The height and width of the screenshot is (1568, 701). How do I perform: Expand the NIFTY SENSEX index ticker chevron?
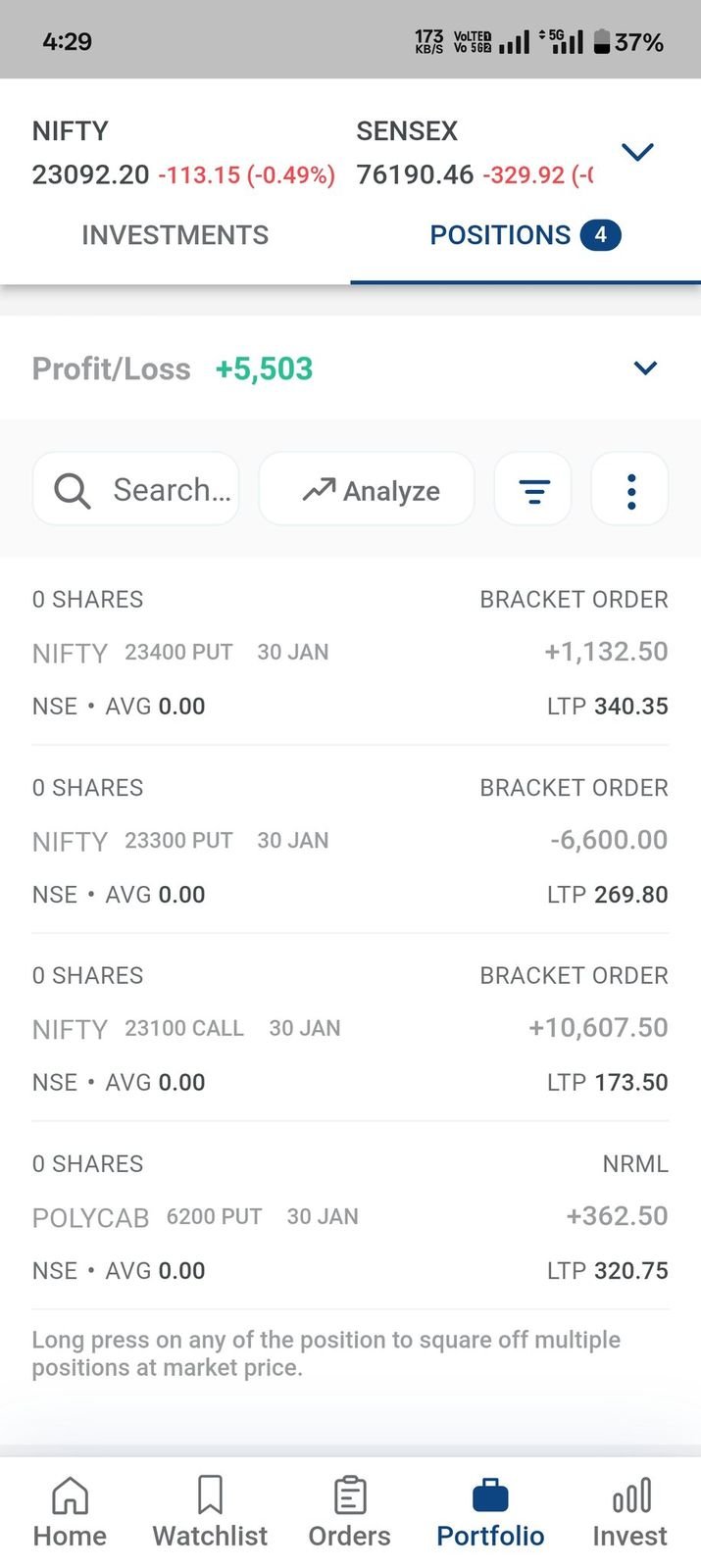638,152
